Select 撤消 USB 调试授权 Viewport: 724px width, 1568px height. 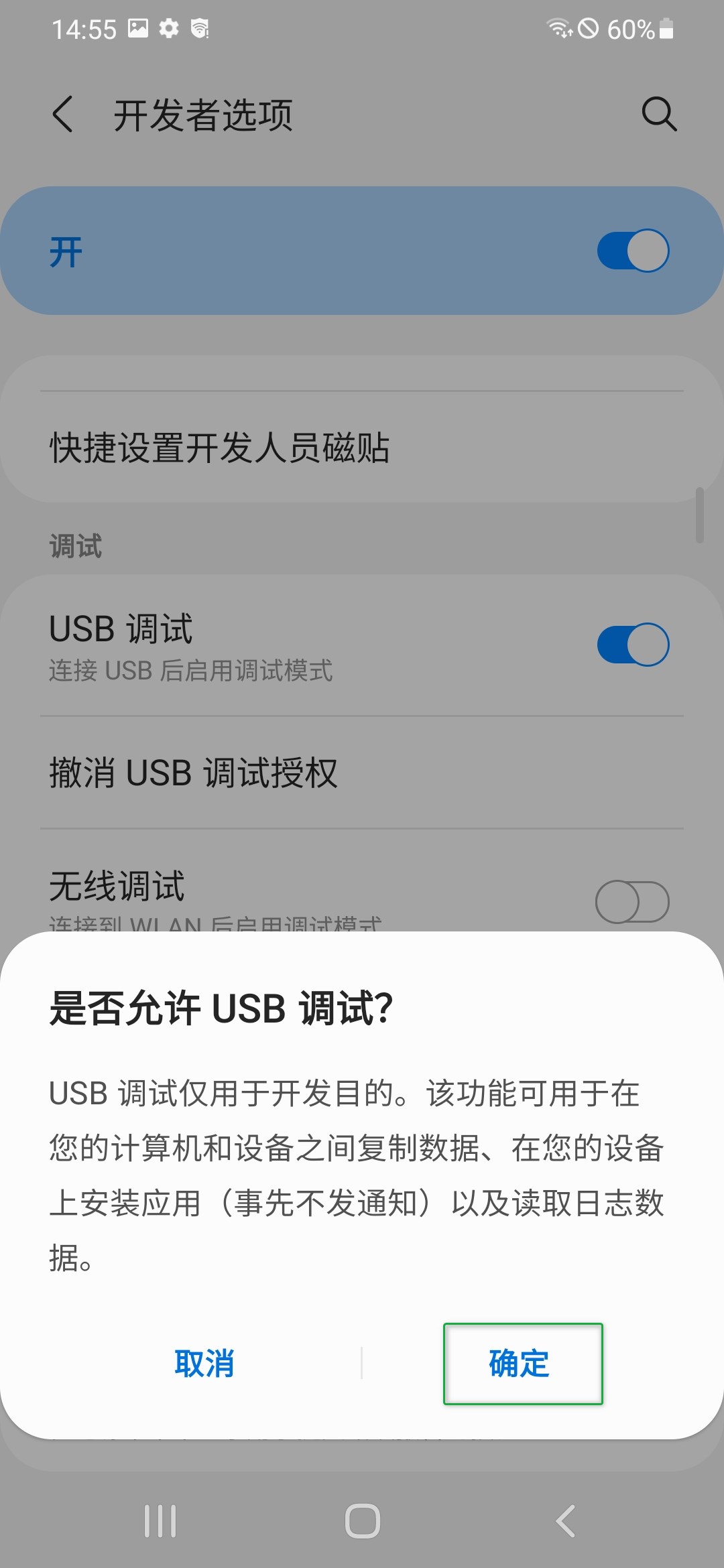tap(194, 771)
